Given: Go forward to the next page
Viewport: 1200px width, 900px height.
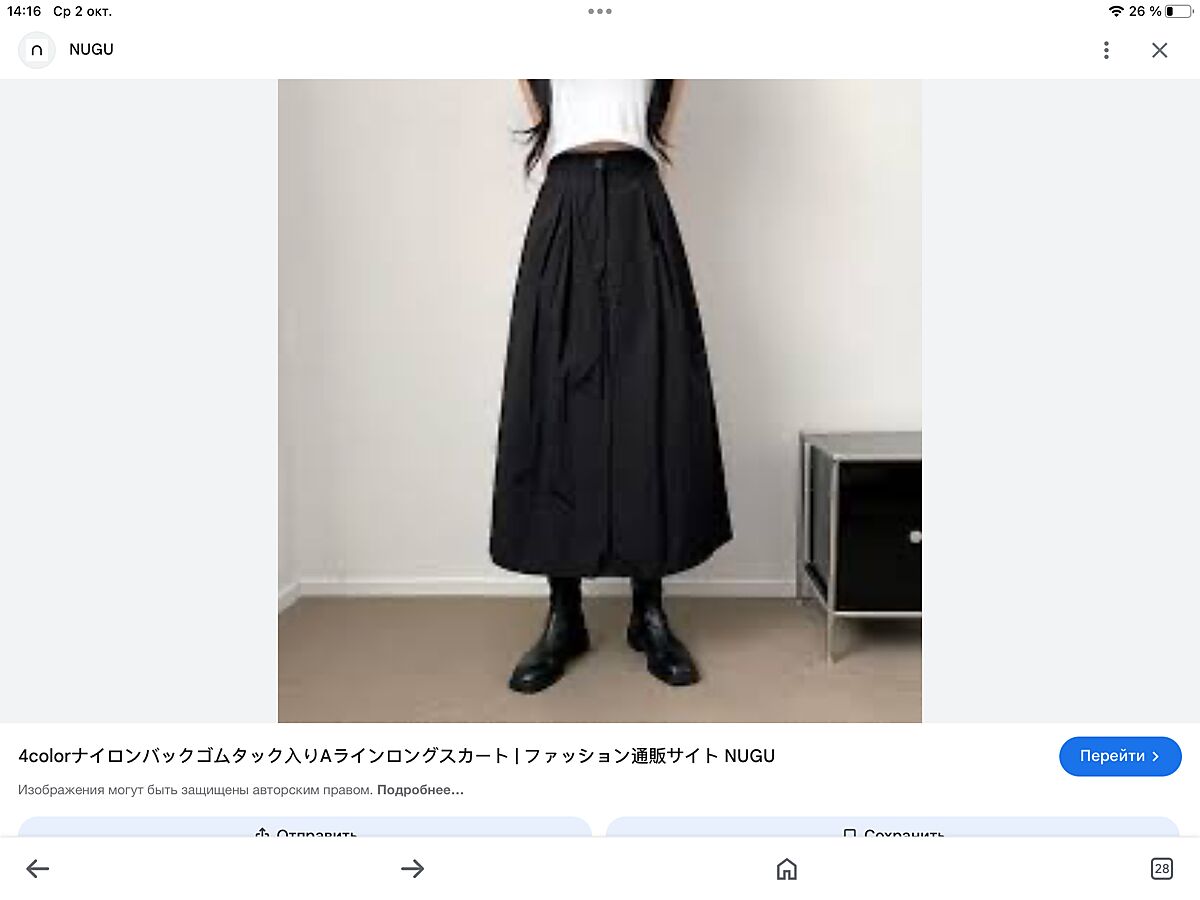Looking at the screenshot, I should [413, 869].
